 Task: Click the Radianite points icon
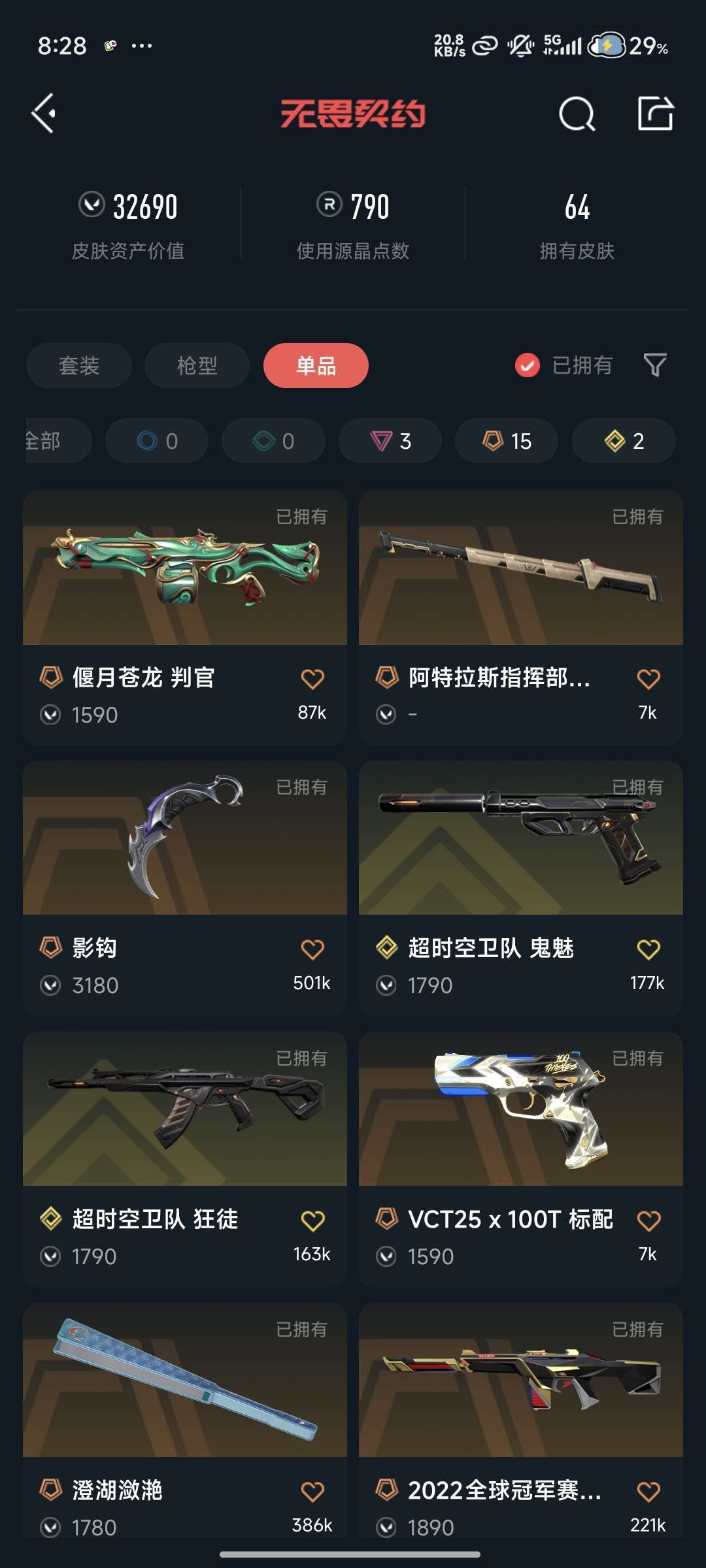pos(329,207)
